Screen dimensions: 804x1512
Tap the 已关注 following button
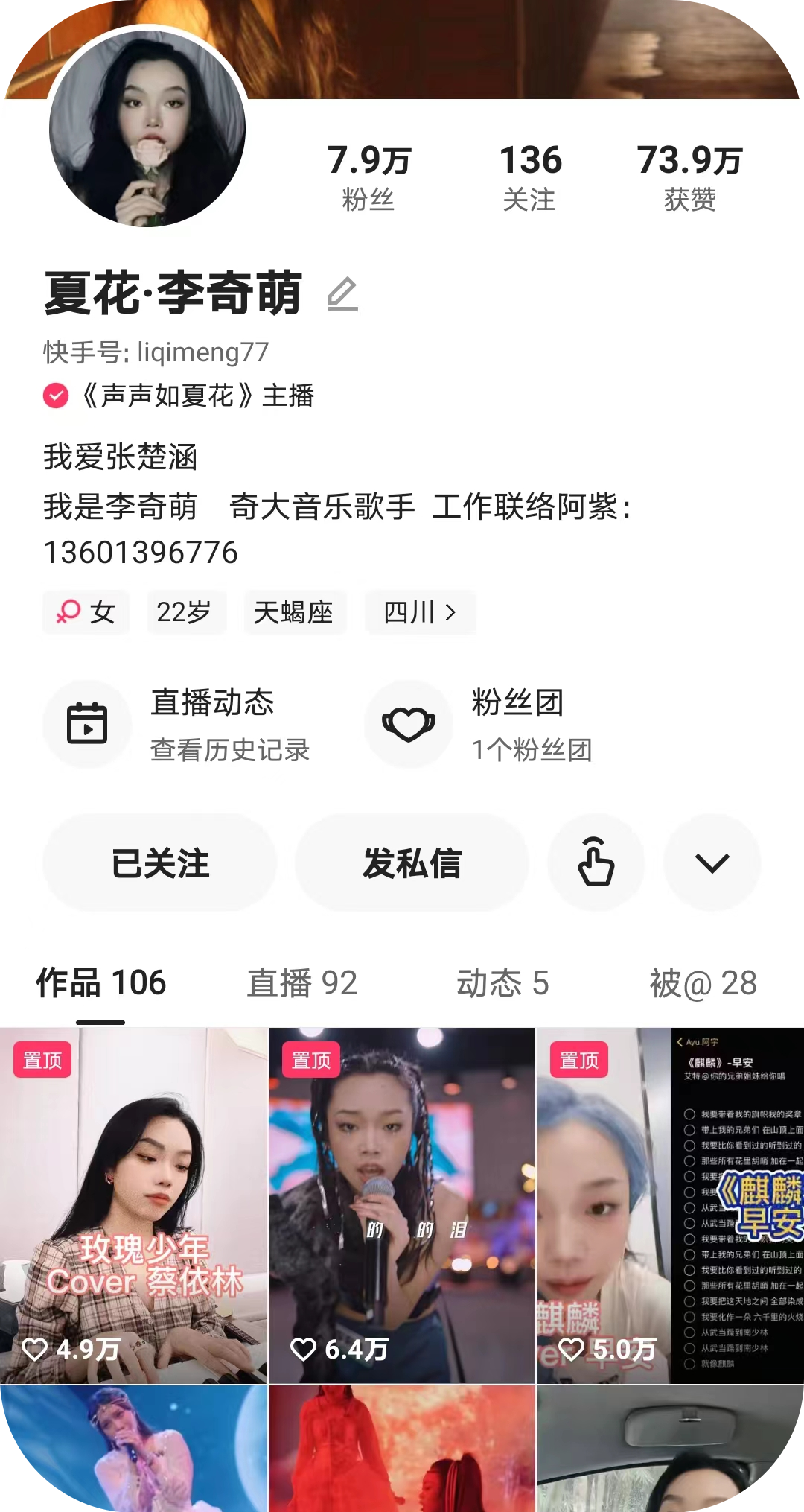coord(160,863)
